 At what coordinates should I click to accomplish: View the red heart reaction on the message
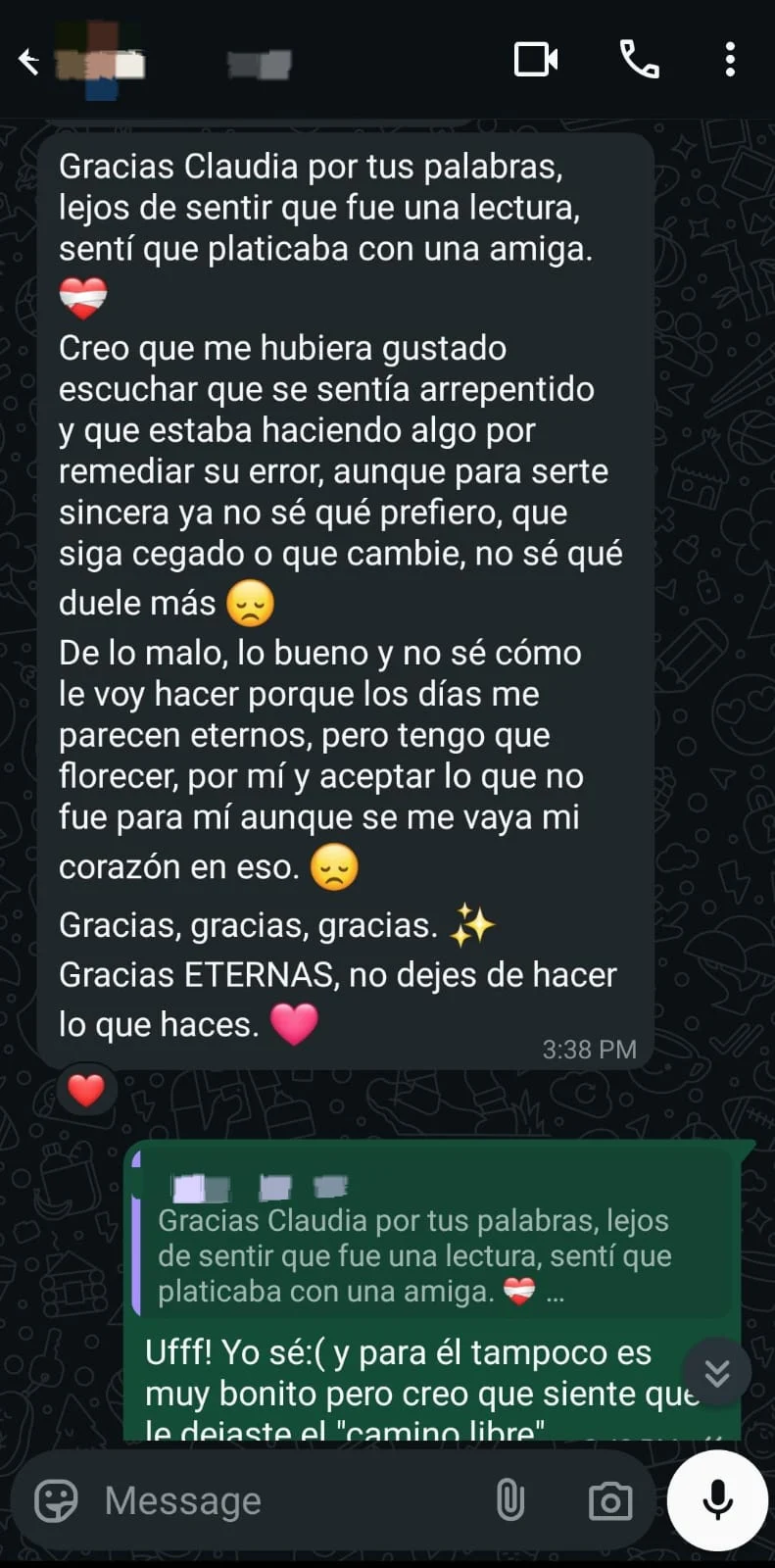86,1090
